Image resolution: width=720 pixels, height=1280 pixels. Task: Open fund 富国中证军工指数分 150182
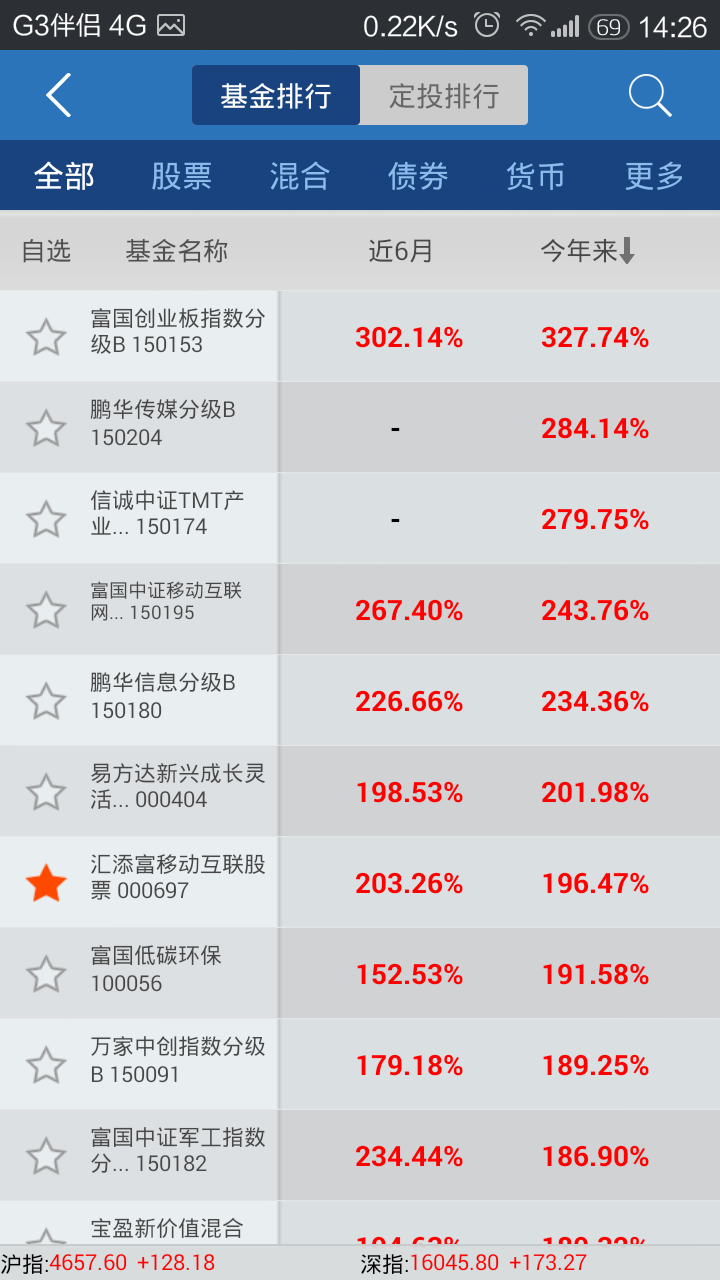click(x=360, y=1156)
